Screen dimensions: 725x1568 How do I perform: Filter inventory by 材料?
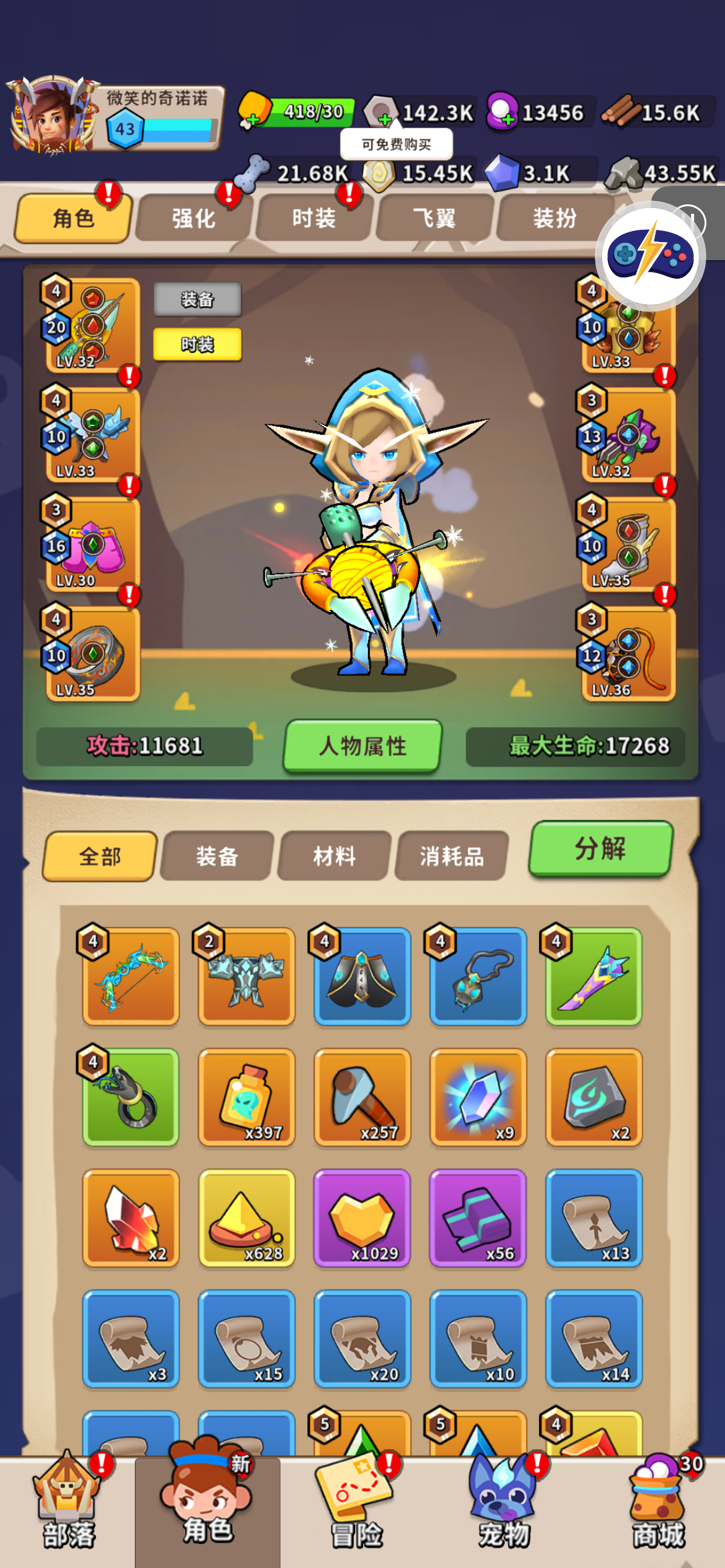[334, 856]
